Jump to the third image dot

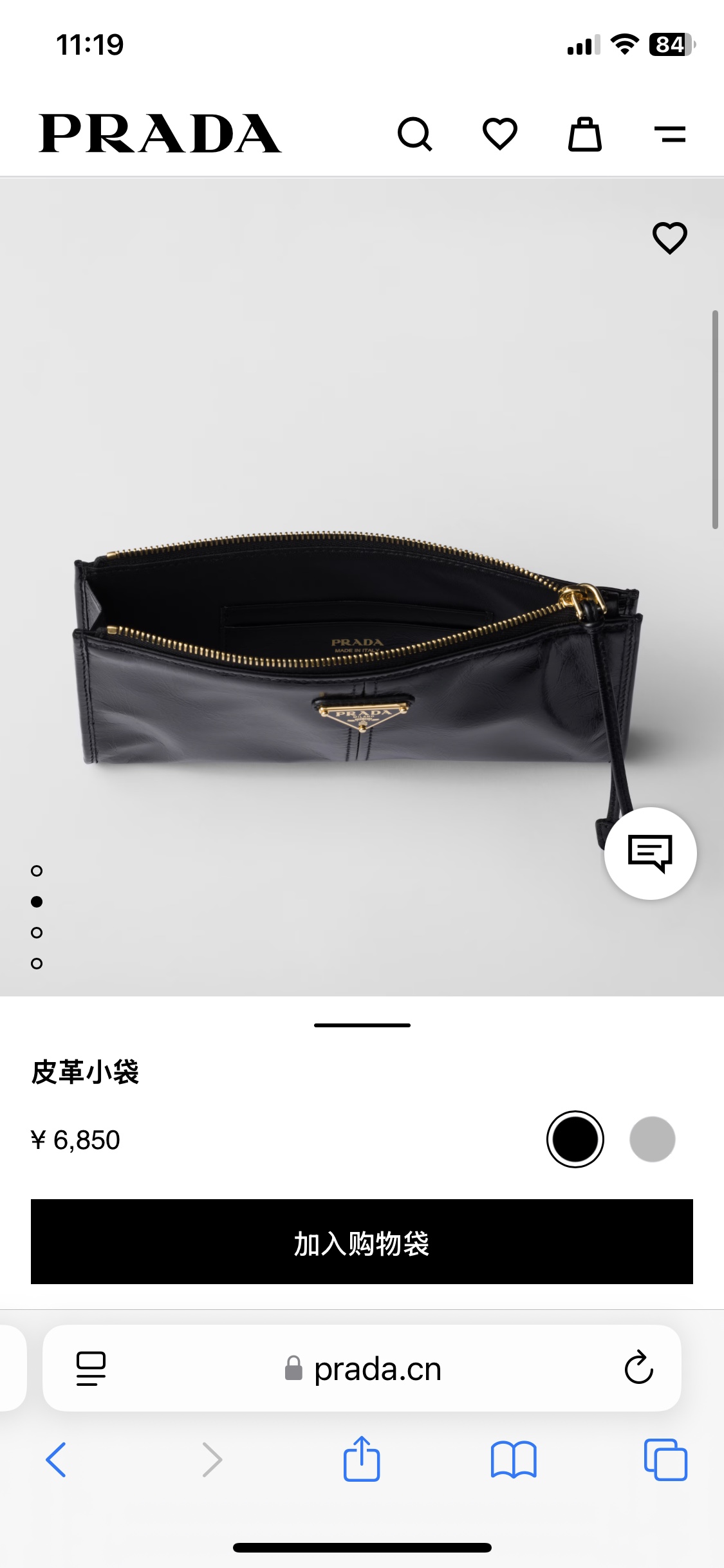[37, 933]
